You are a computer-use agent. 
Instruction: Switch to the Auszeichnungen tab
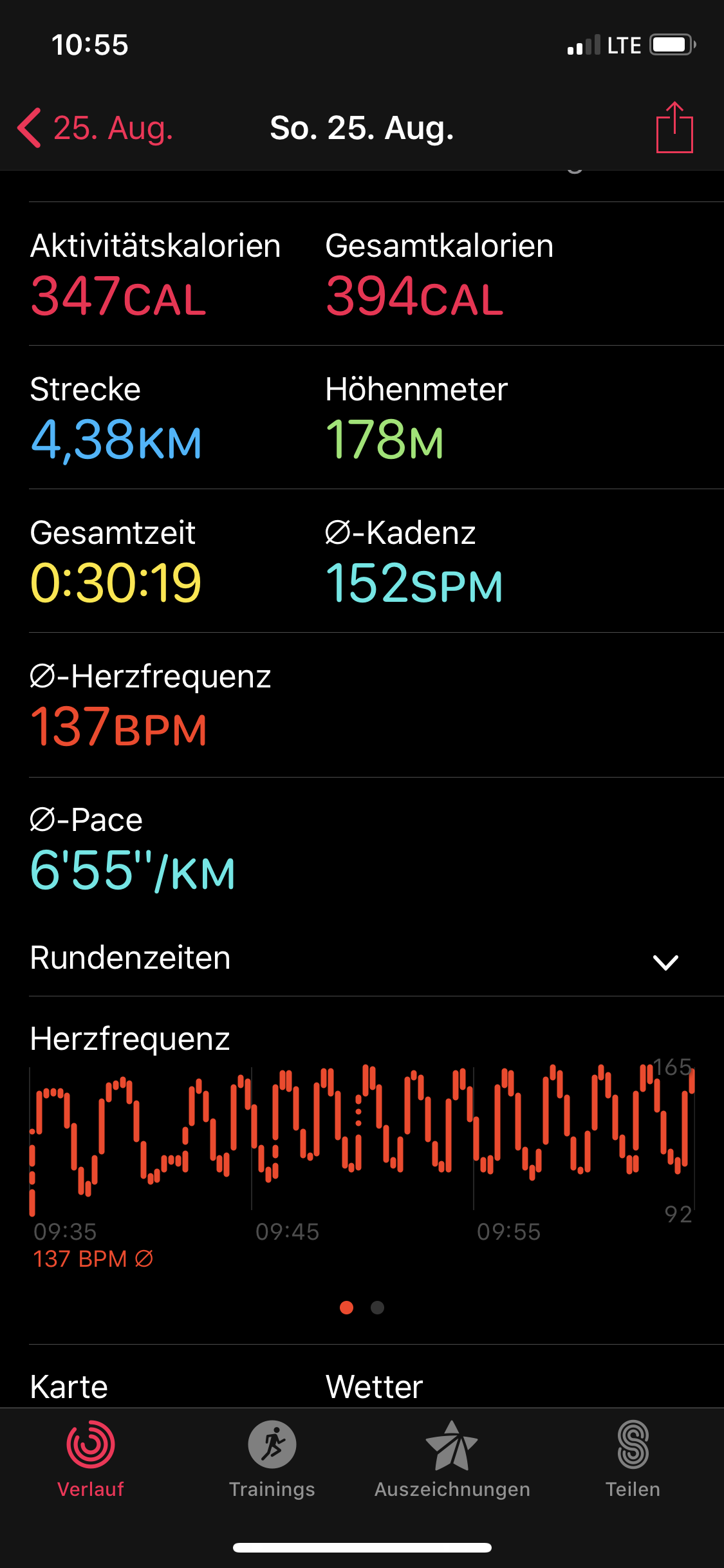[452, 1459]
